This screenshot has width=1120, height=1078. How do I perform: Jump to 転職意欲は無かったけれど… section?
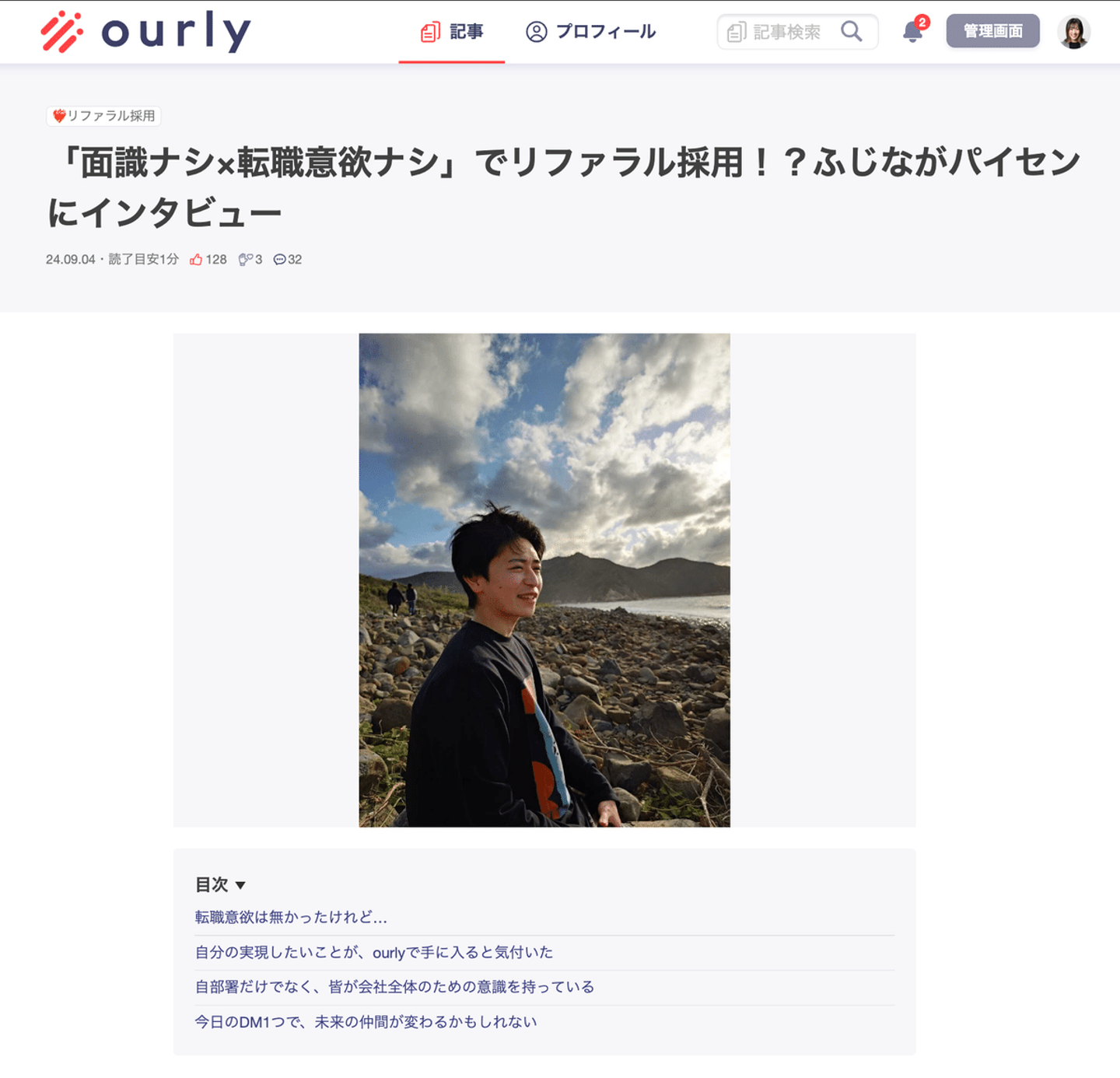pos(291,917)
